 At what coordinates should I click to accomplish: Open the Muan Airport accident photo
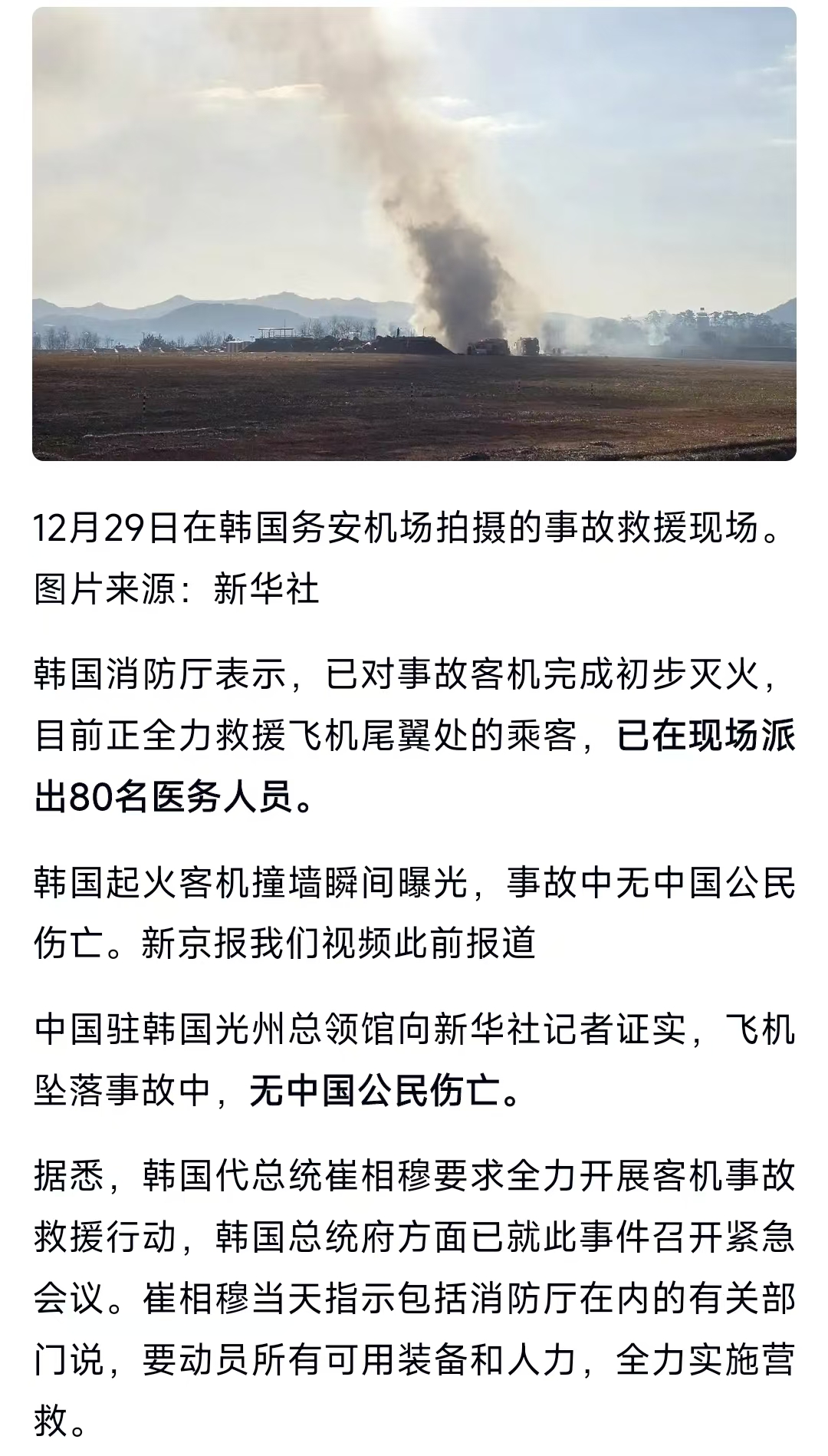click(x=414, y=234)
